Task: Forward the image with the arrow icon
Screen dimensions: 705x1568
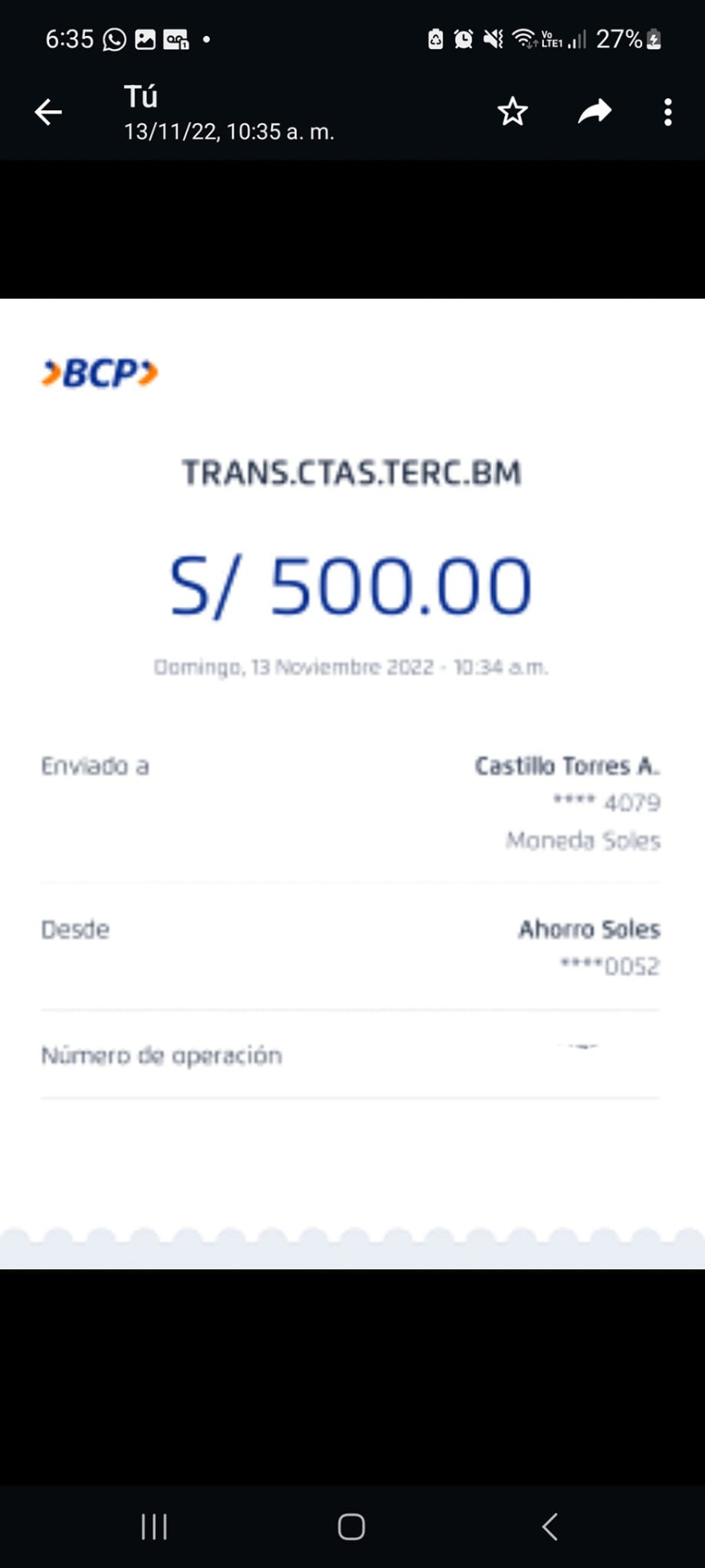Action: click(x=595, y=112)
